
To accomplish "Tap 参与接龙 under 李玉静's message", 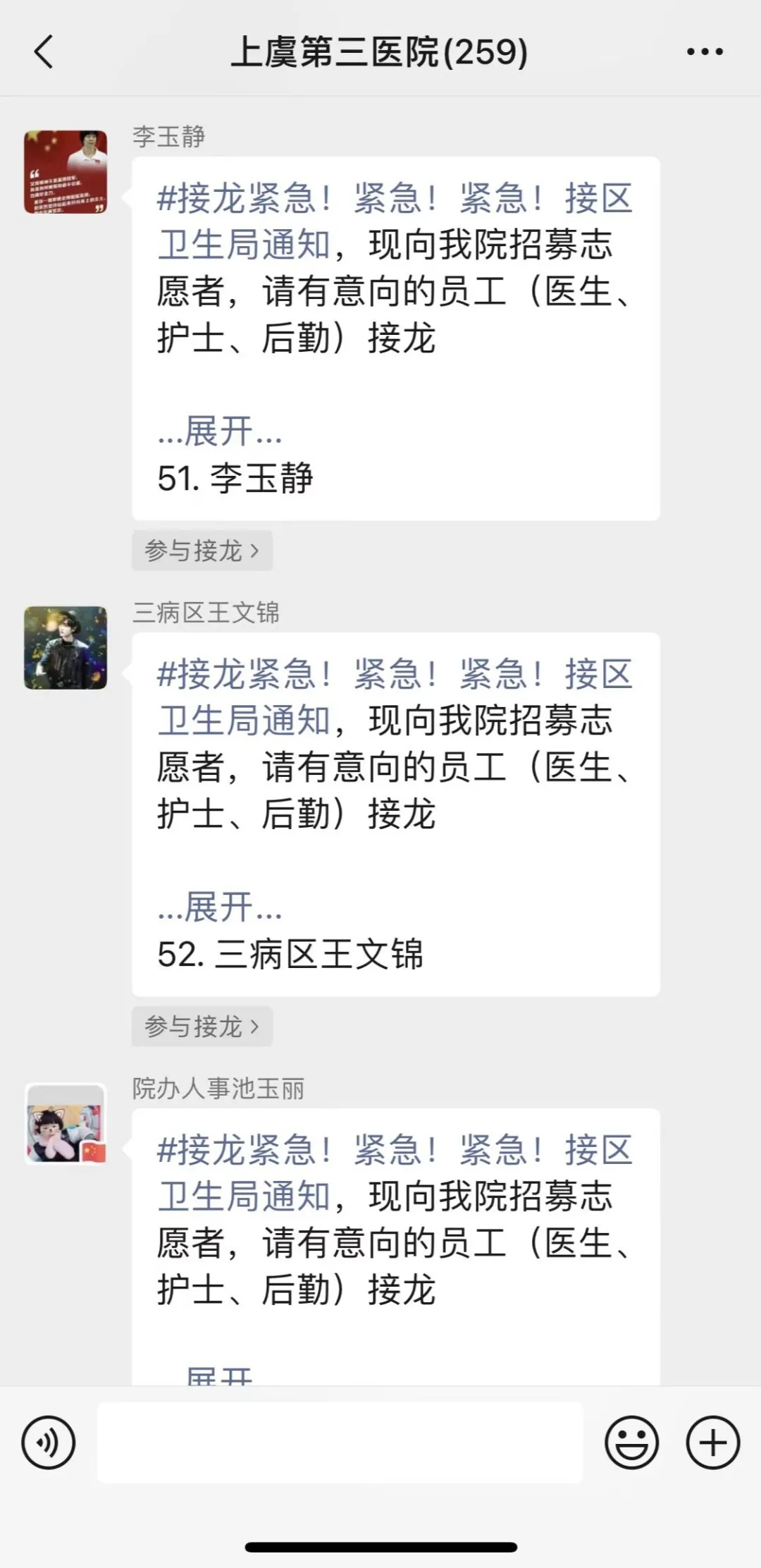I will (x=202, y=551).
